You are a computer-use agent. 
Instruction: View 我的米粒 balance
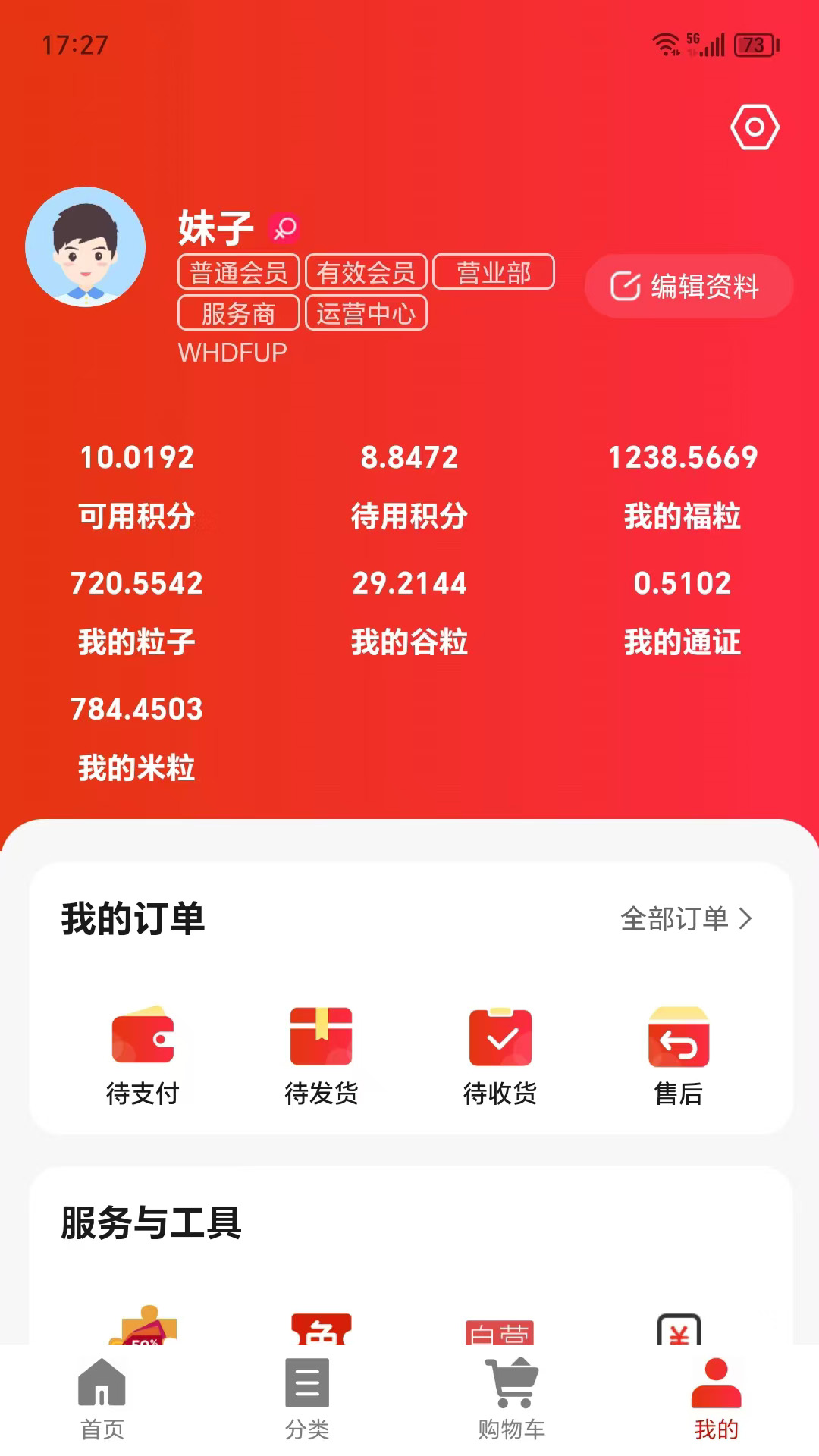click(x=136, y=739)
